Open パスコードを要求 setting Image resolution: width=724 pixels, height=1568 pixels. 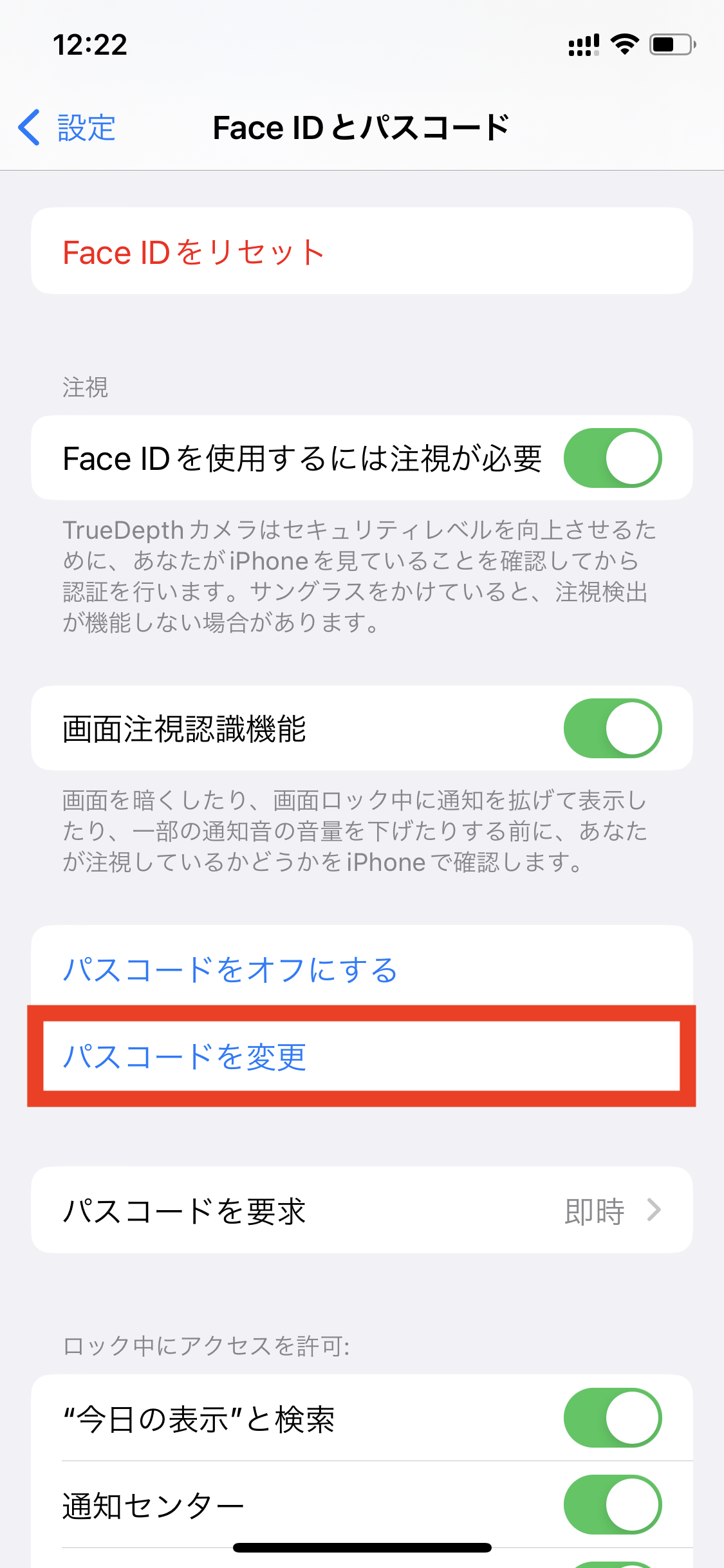click(x=362, y=1211)
